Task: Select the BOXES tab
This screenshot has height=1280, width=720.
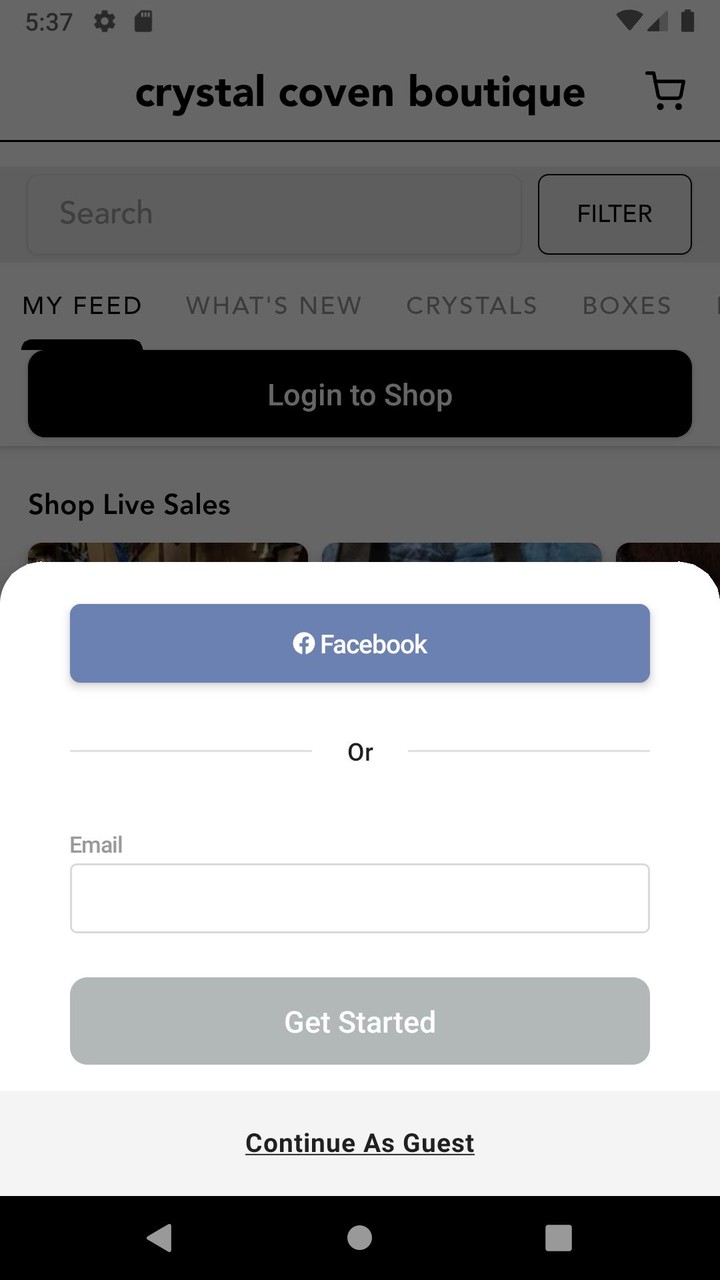Action: [x=626, y=305]
